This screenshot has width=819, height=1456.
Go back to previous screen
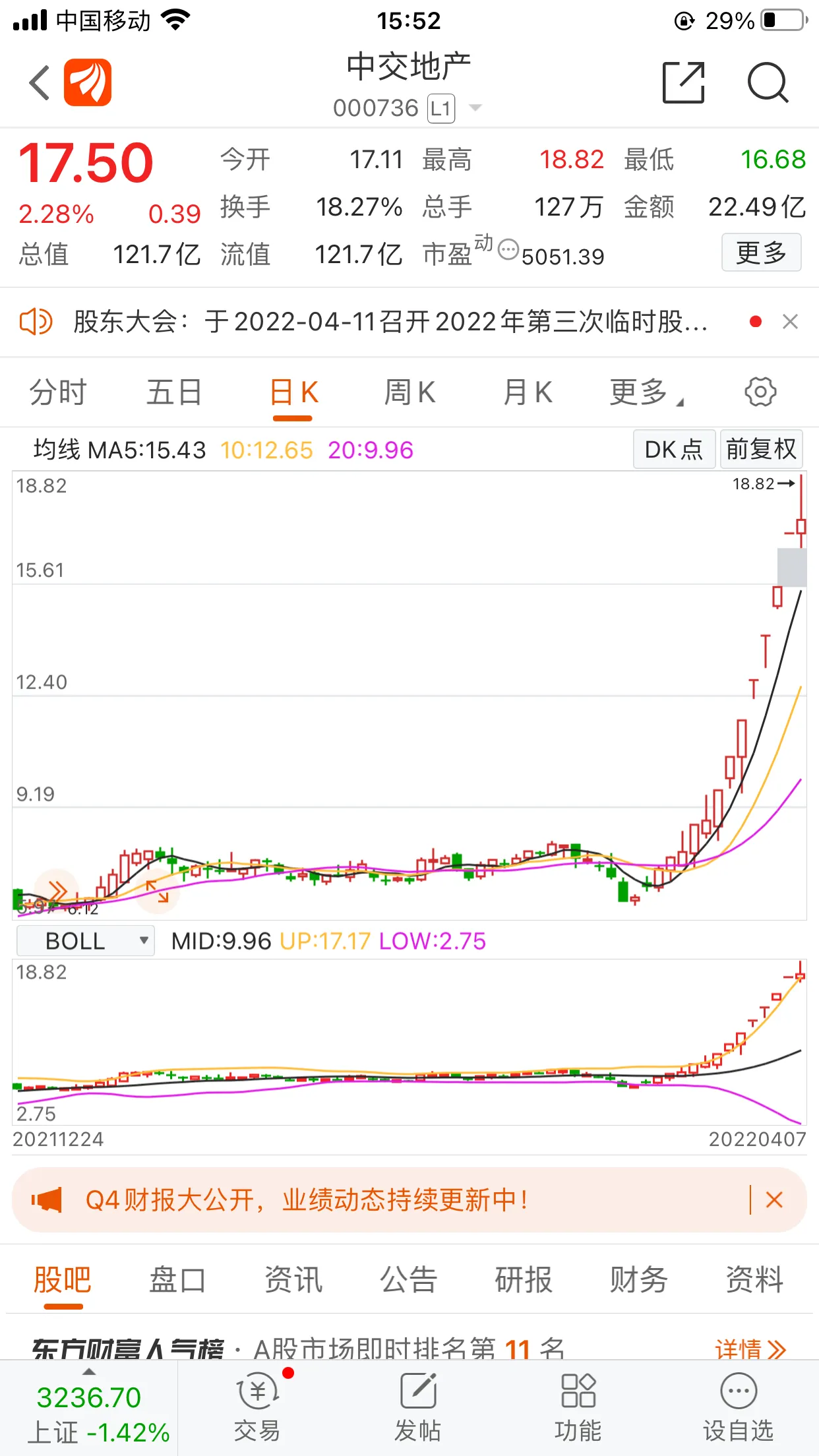click(40, 83)
